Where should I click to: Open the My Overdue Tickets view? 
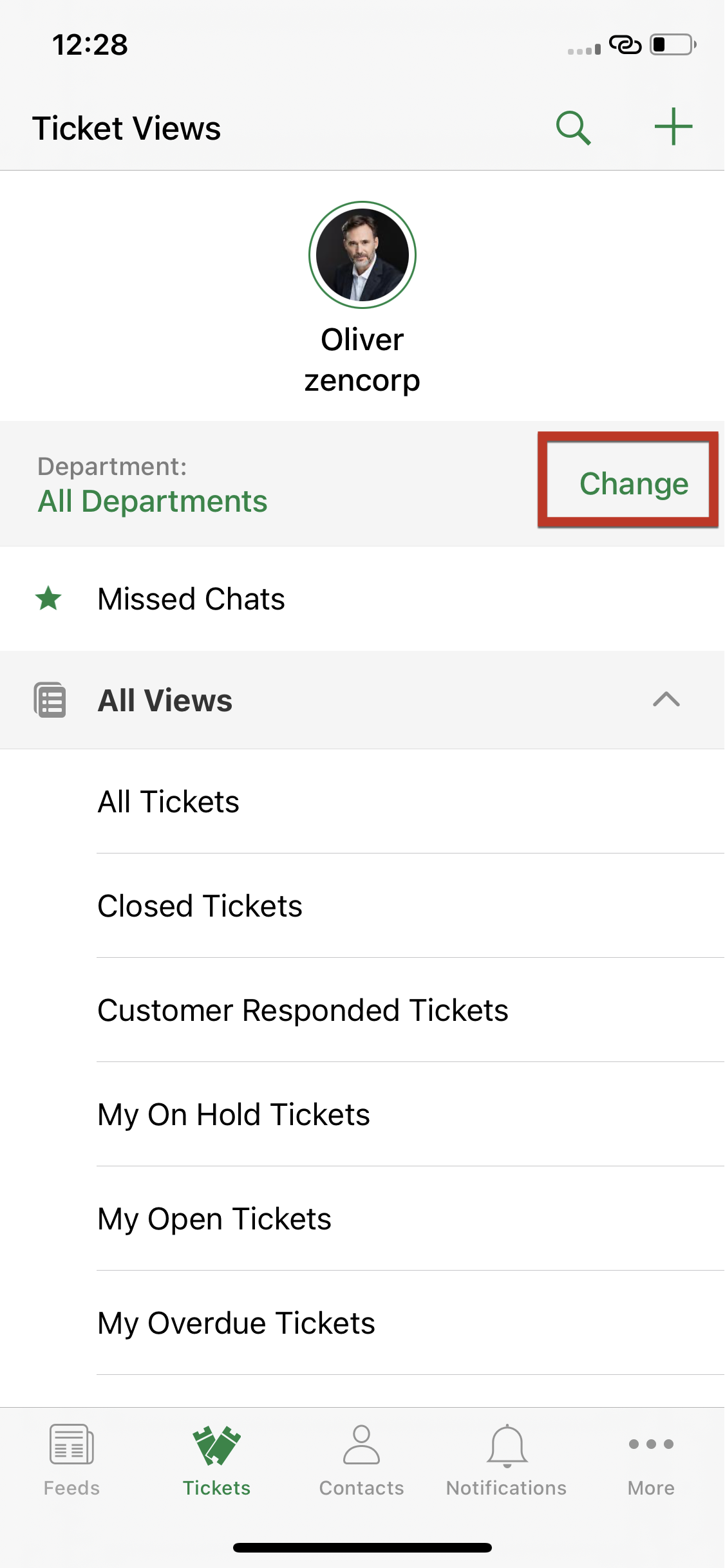pos(236,1323)
